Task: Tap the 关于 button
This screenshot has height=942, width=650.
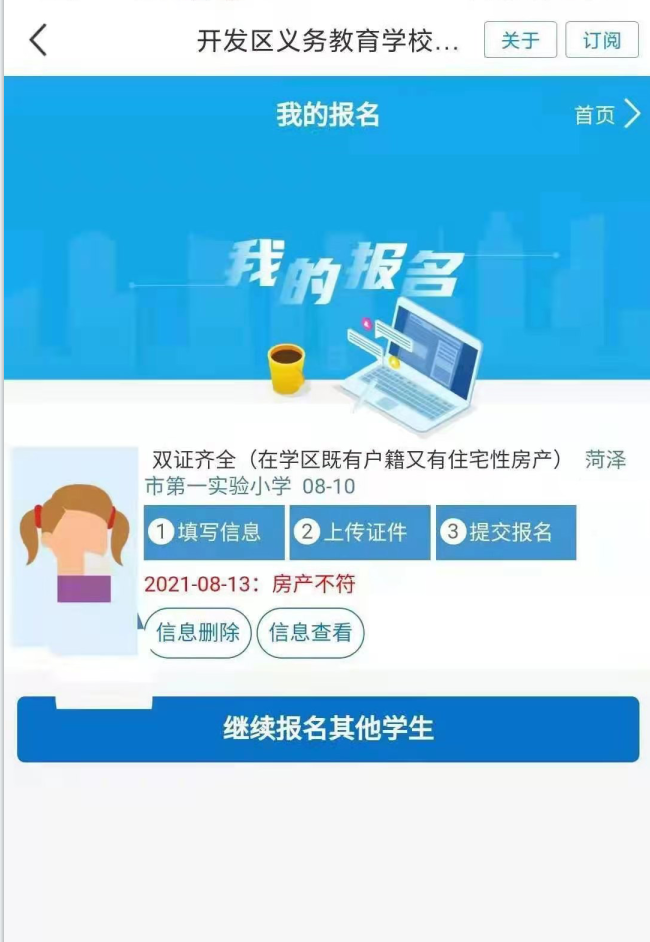Action: click(520, 40)
